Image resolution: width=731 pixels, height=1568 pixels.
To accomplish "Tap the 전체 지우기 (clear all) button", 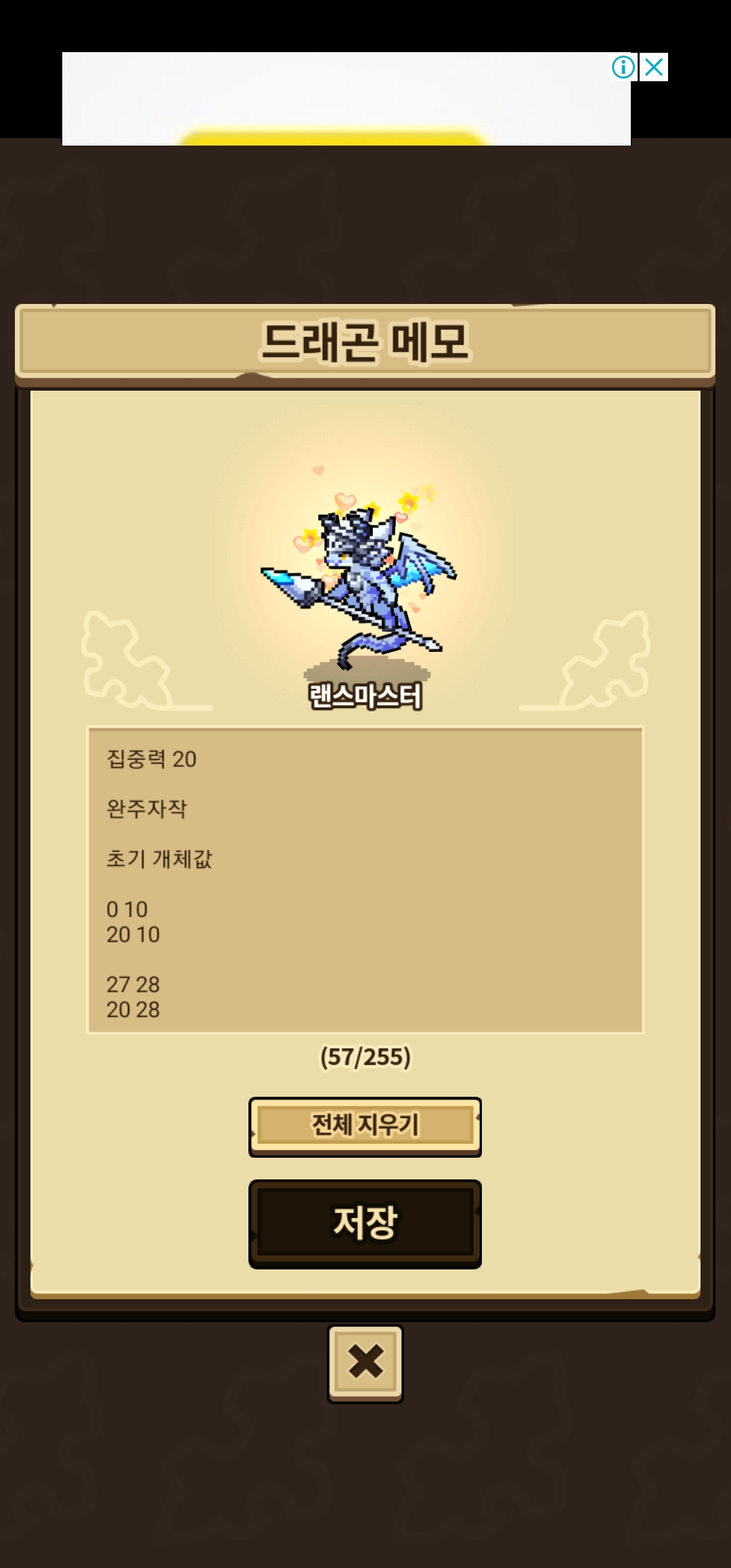I will 365,1126.
